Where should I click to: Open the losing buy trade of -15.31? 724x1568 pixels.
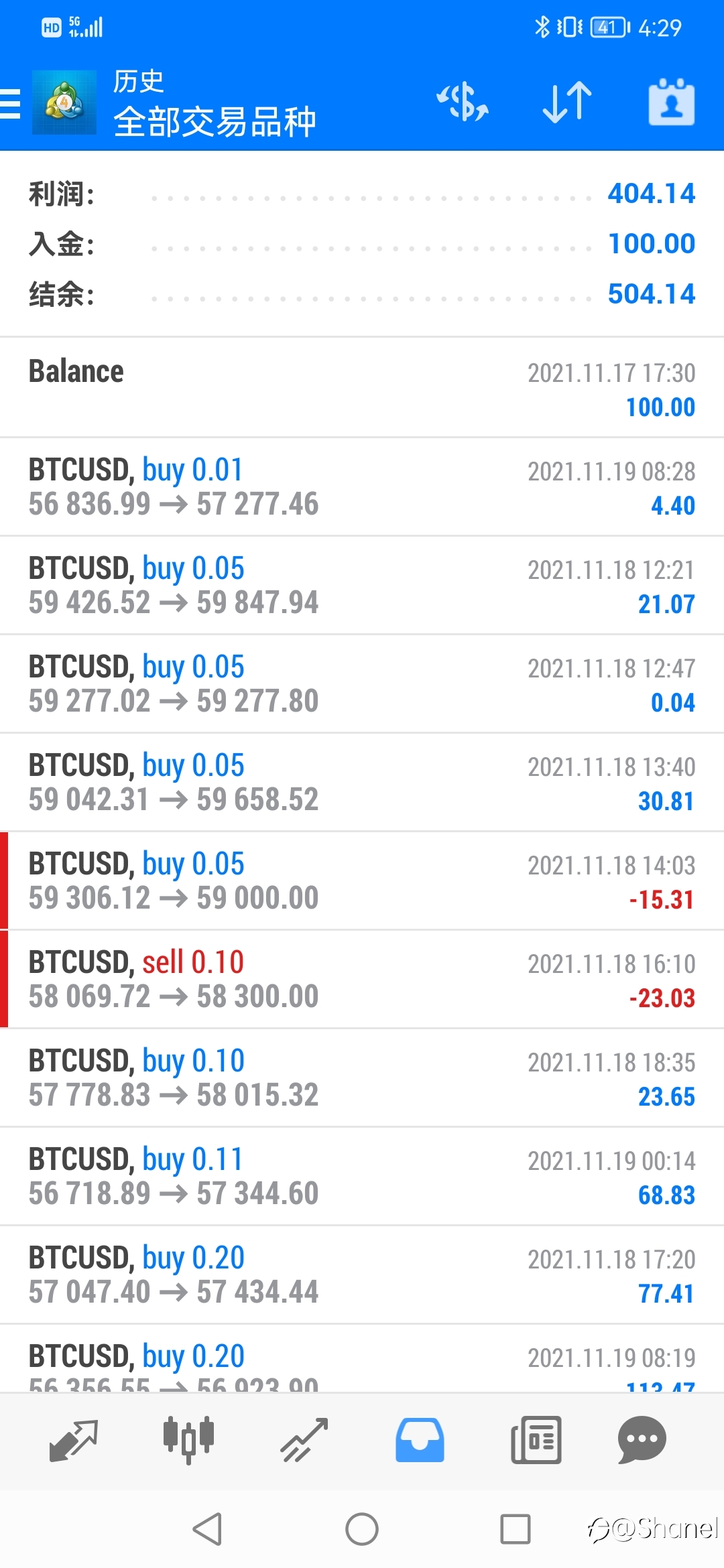pos(362,881)
